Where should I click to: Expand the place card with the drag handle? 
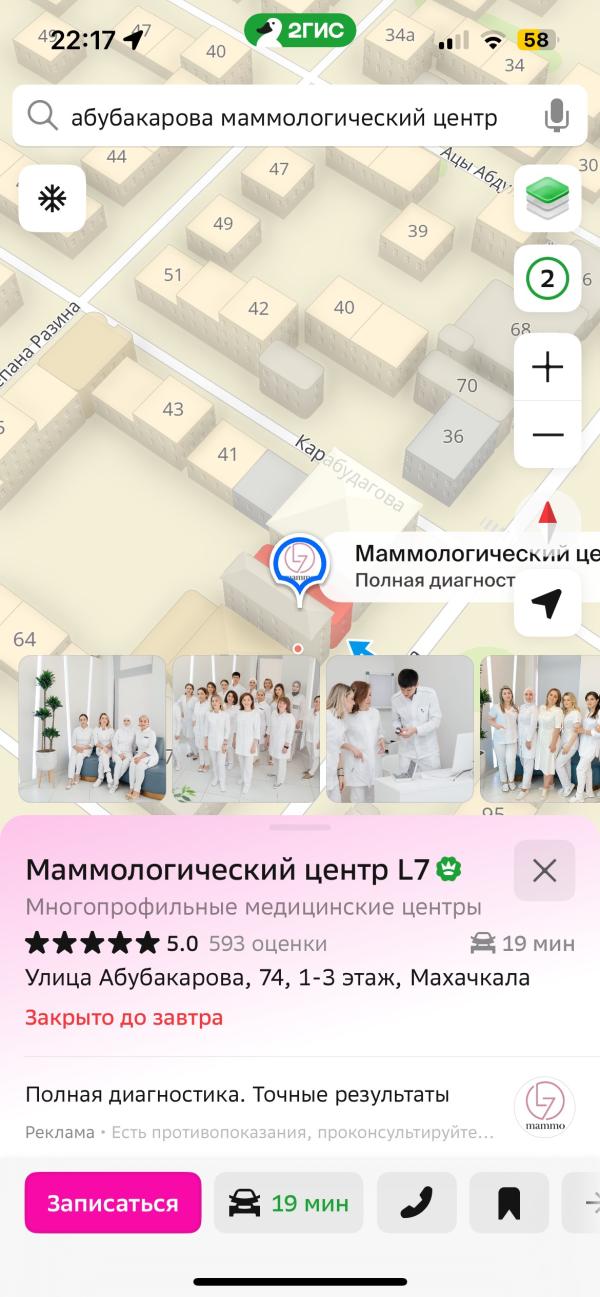point(300,827)
